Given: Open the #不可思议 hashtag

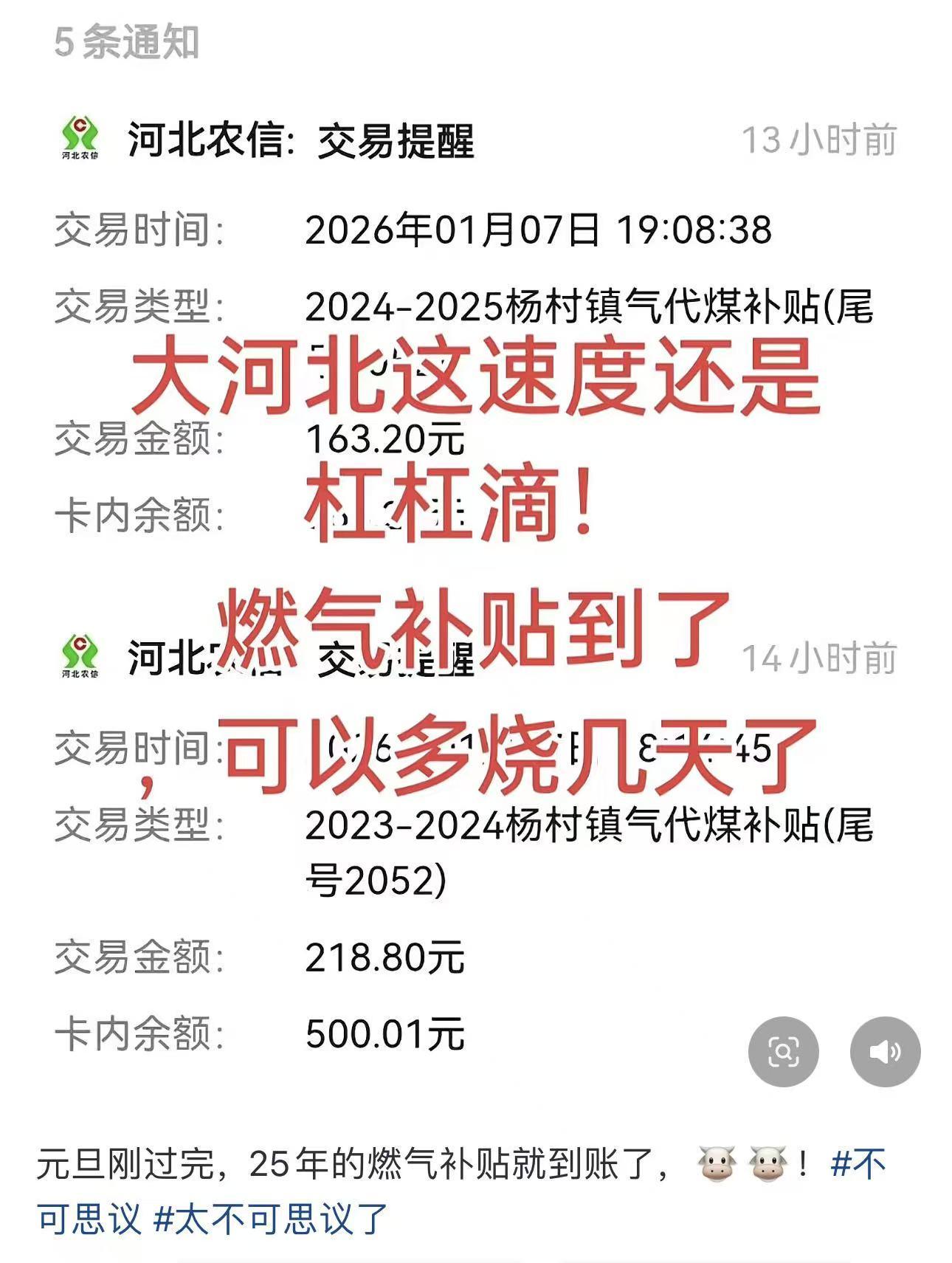Looking at the screenshot, I should pos(858,1165).
